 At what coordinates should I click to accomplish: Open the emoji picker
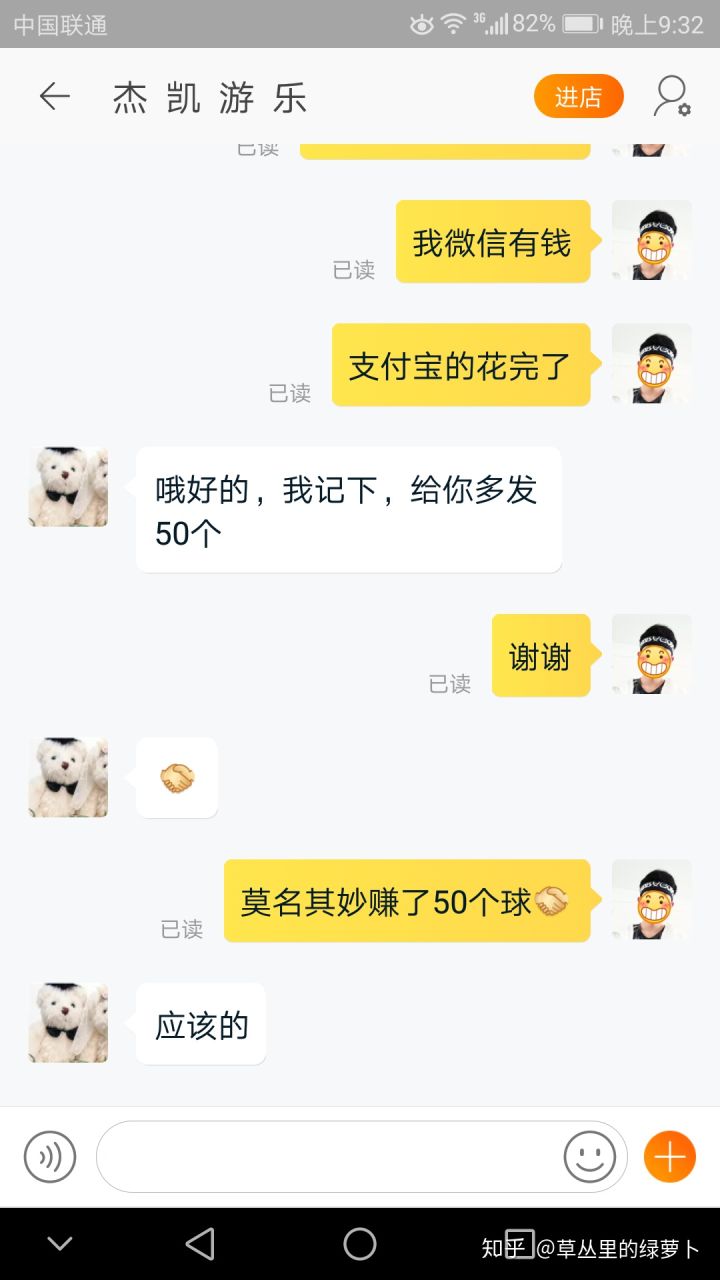point(590,1157)
